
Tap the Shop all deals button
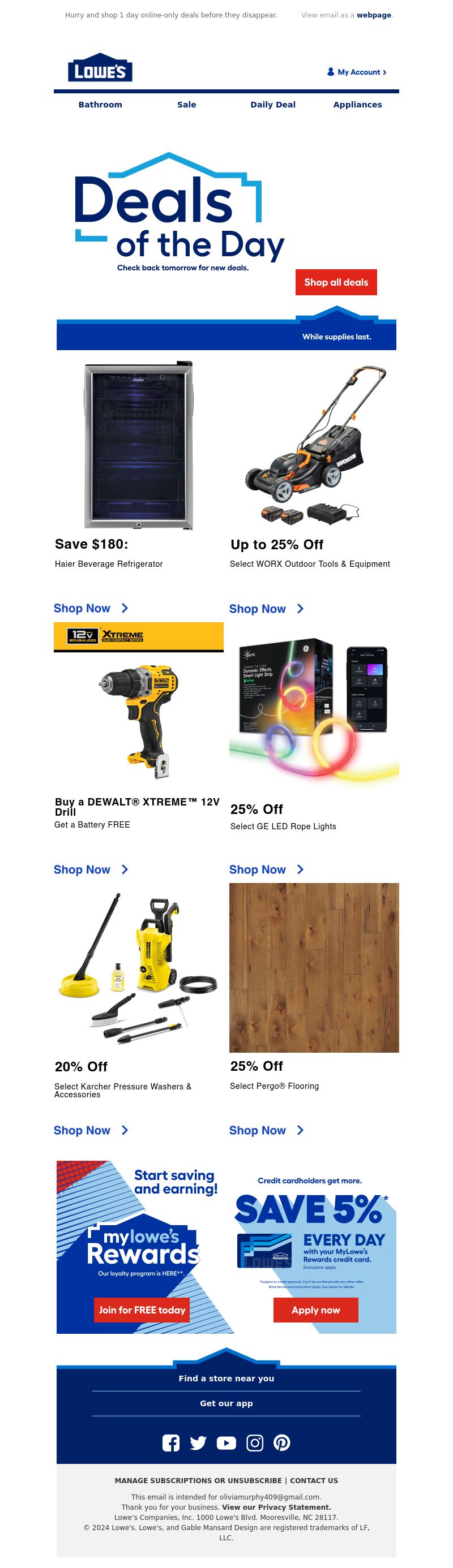[336, 282]
